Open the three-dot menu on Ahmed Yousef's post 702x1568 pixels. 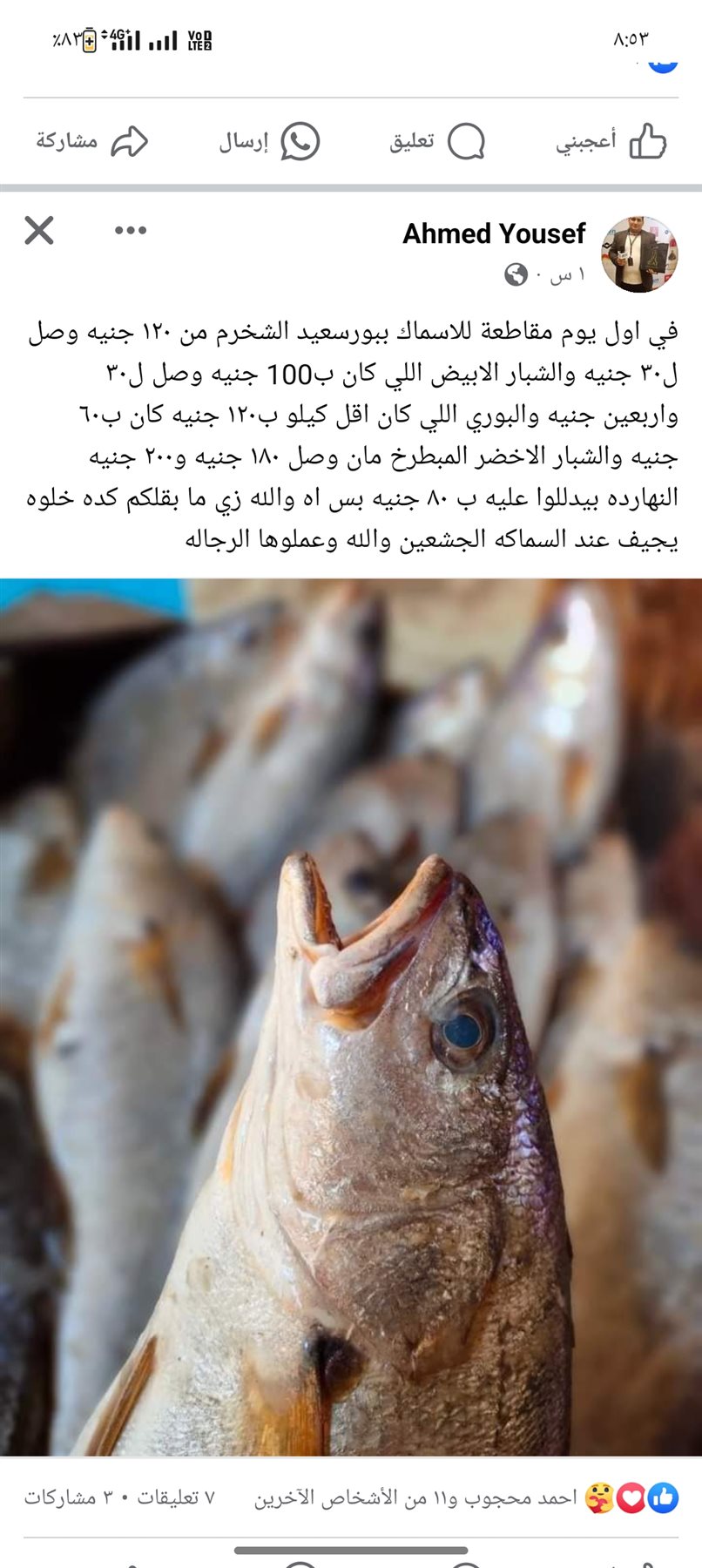pos(131,231)
